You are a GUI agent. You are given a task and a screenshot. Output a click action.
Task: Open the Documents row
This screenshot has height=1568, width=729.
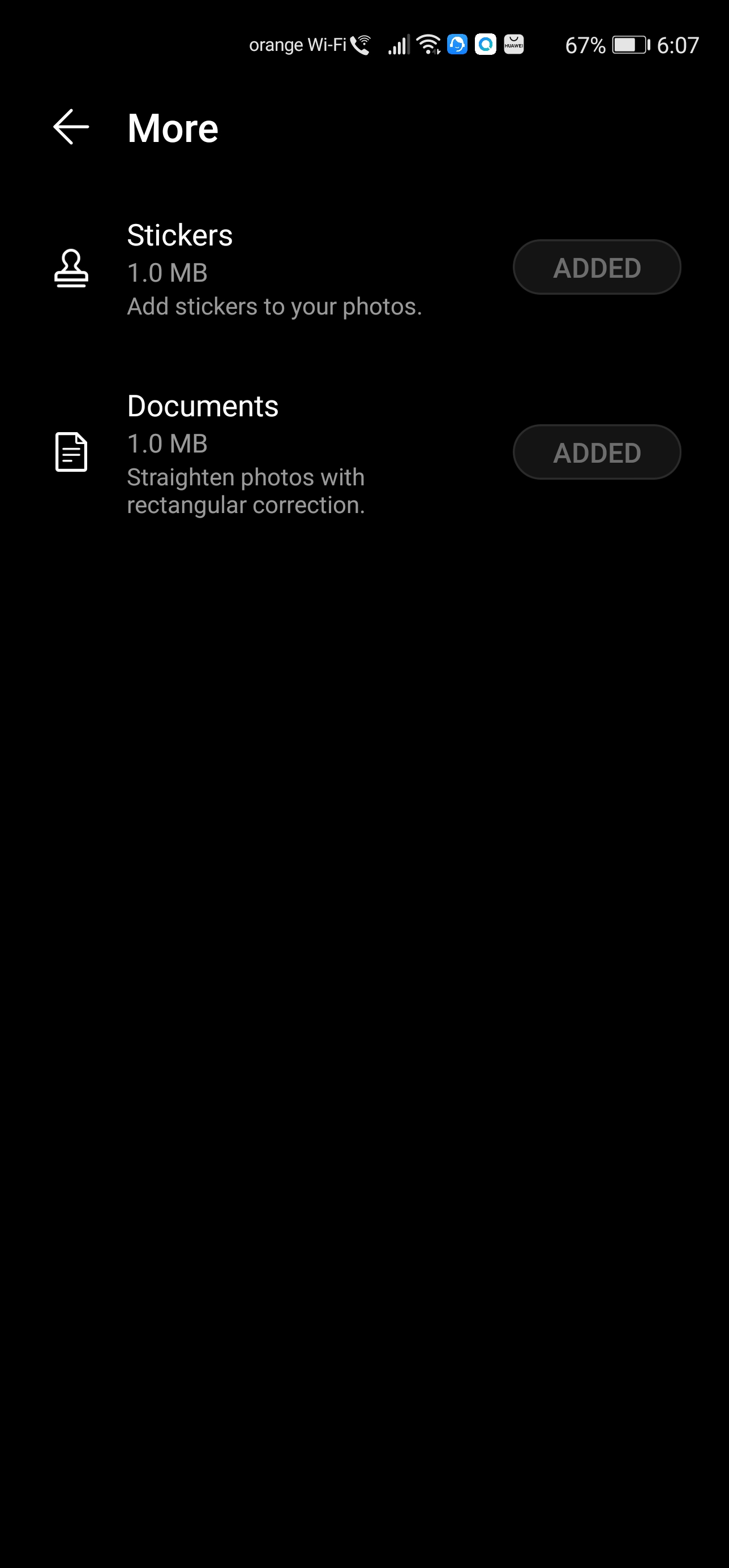tap(364, 454)
